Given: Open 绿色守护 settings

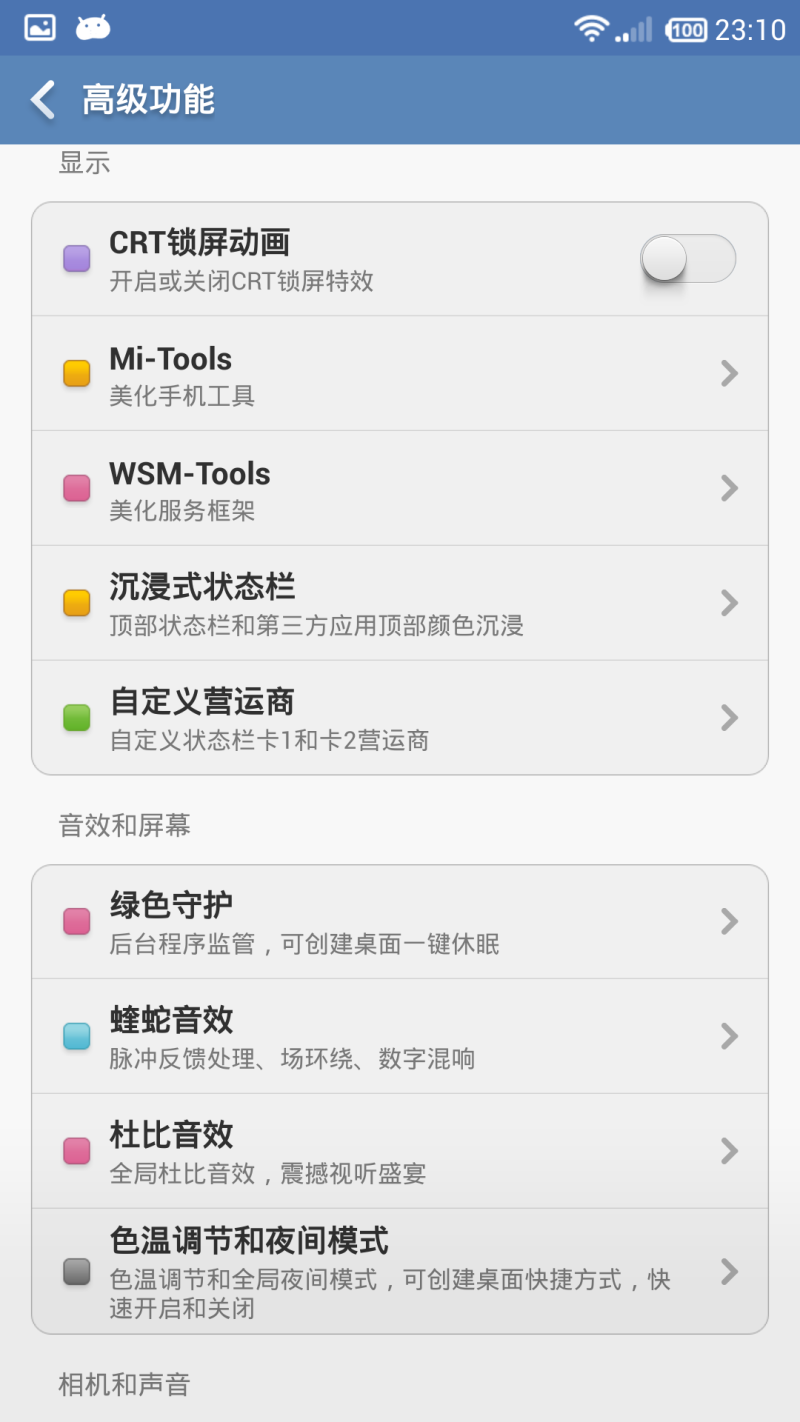Looking at the screenshot, I should click(x=400, y=921).
